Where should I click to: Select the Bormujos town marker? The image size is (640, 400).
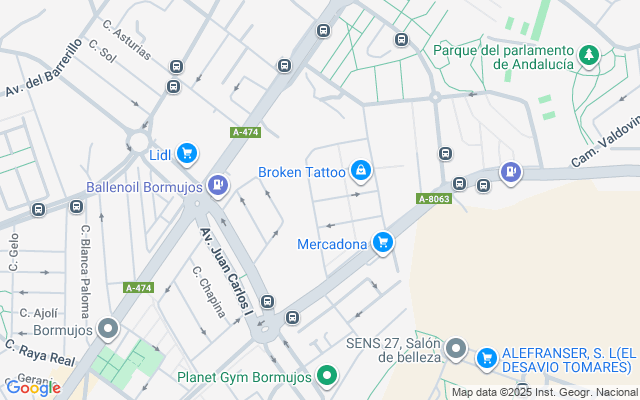pyautogui.click(x=107, y=329)
